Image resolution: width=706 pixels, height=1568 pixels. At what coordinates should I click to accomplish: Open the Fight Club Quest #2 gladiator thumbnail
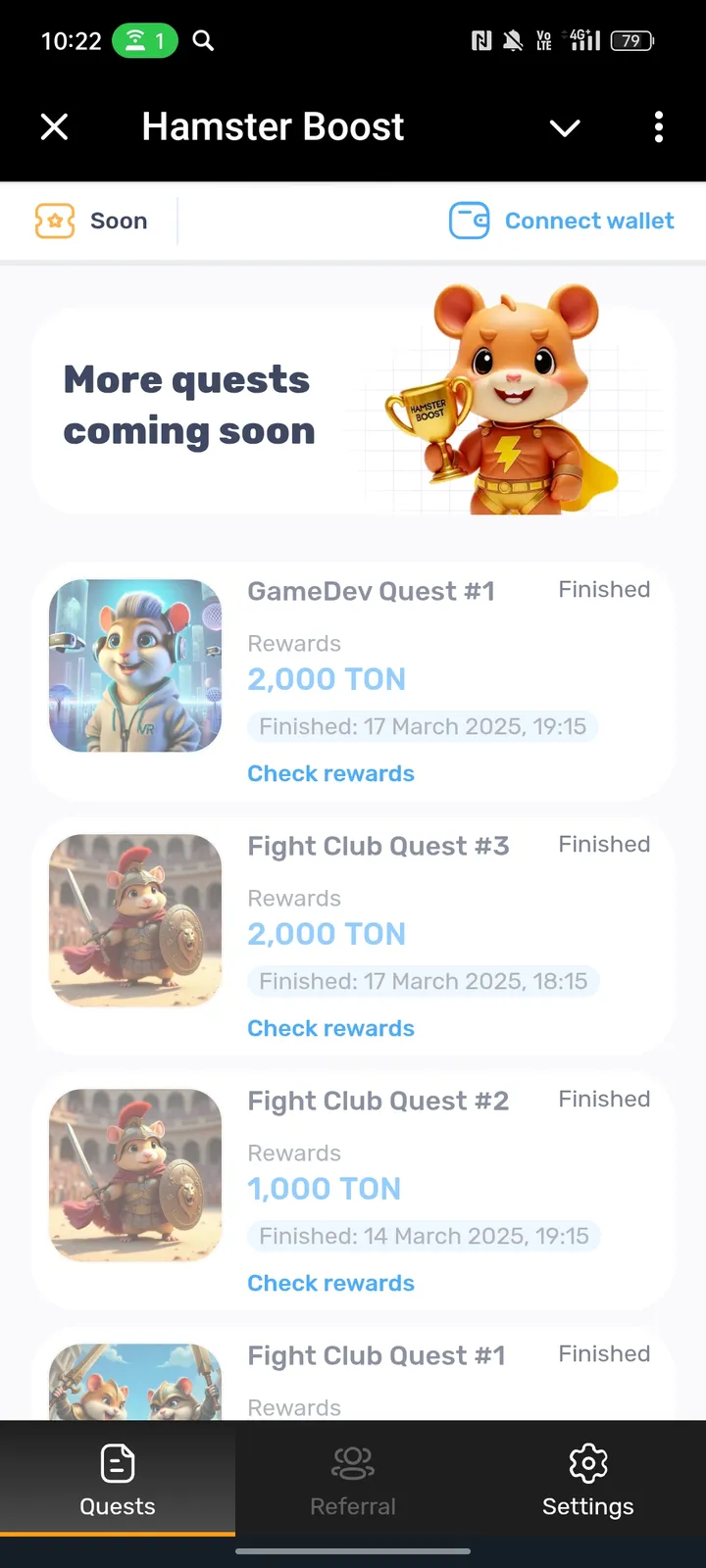(x=135, y=1175)
